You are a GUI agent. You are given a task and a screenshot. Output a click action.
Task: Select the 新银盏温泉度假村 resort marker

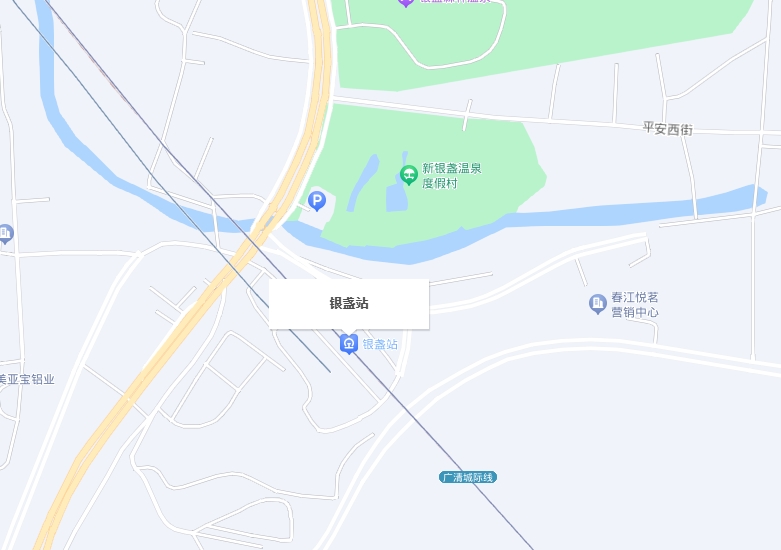[408, 175]
